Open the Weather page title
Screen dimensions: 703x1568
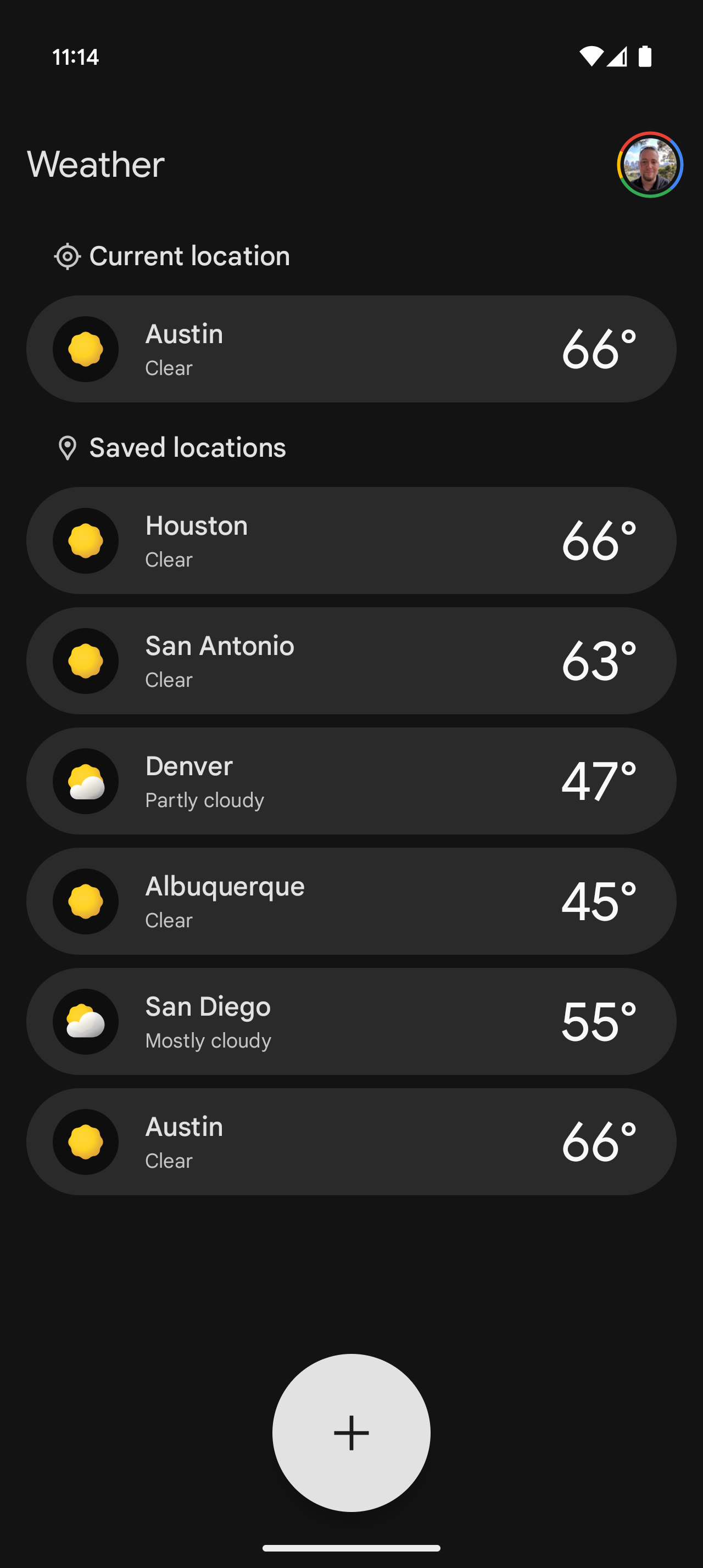[95, 163]
